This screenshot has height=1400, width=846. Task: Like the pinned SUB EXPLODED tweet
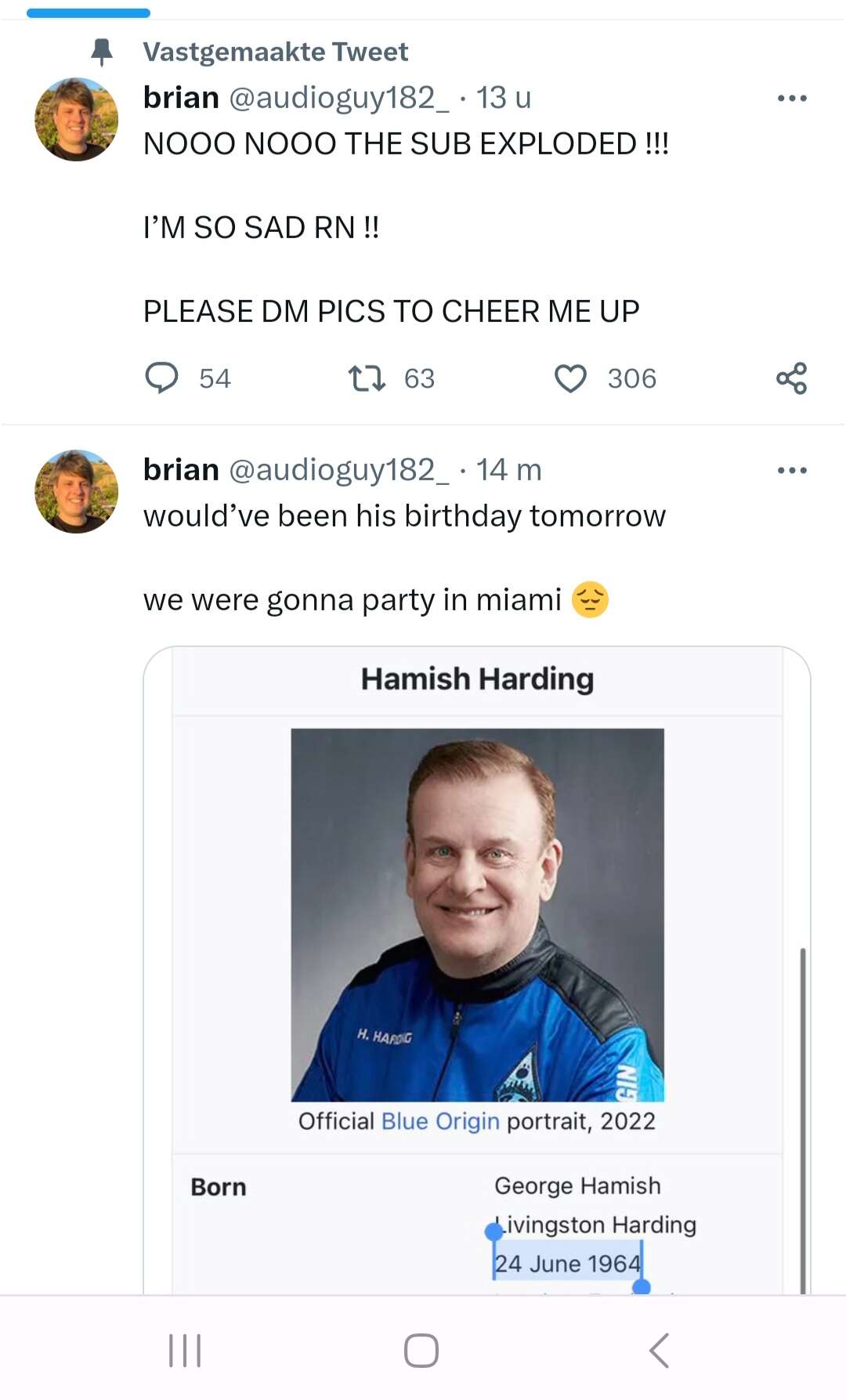tap(570, 378)
